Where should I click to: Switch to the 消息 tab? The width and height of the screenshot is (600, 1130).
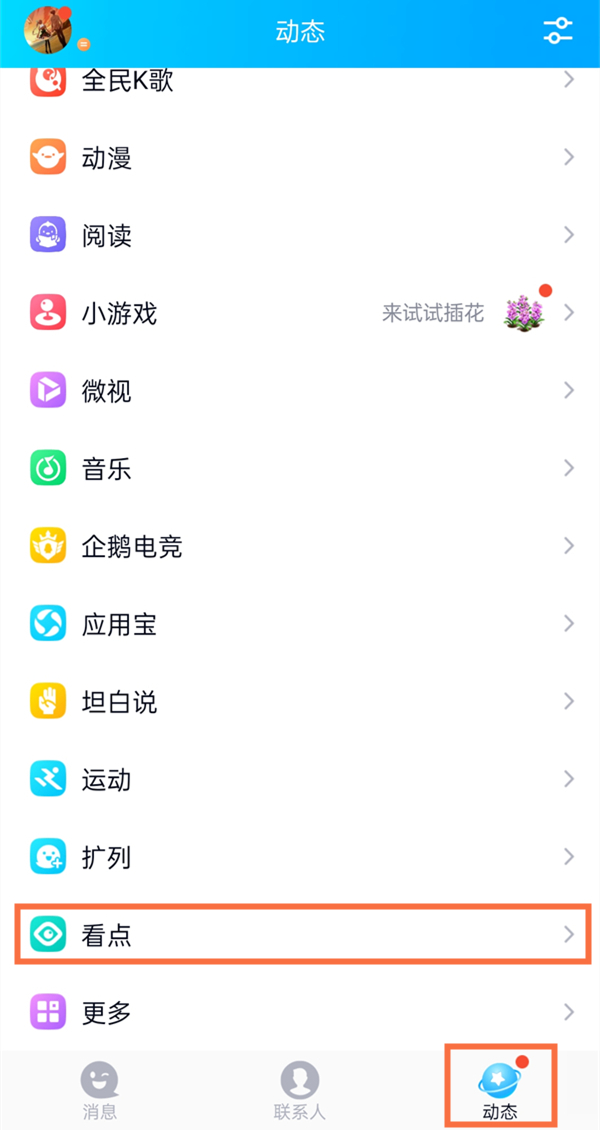pos(99,1090)
